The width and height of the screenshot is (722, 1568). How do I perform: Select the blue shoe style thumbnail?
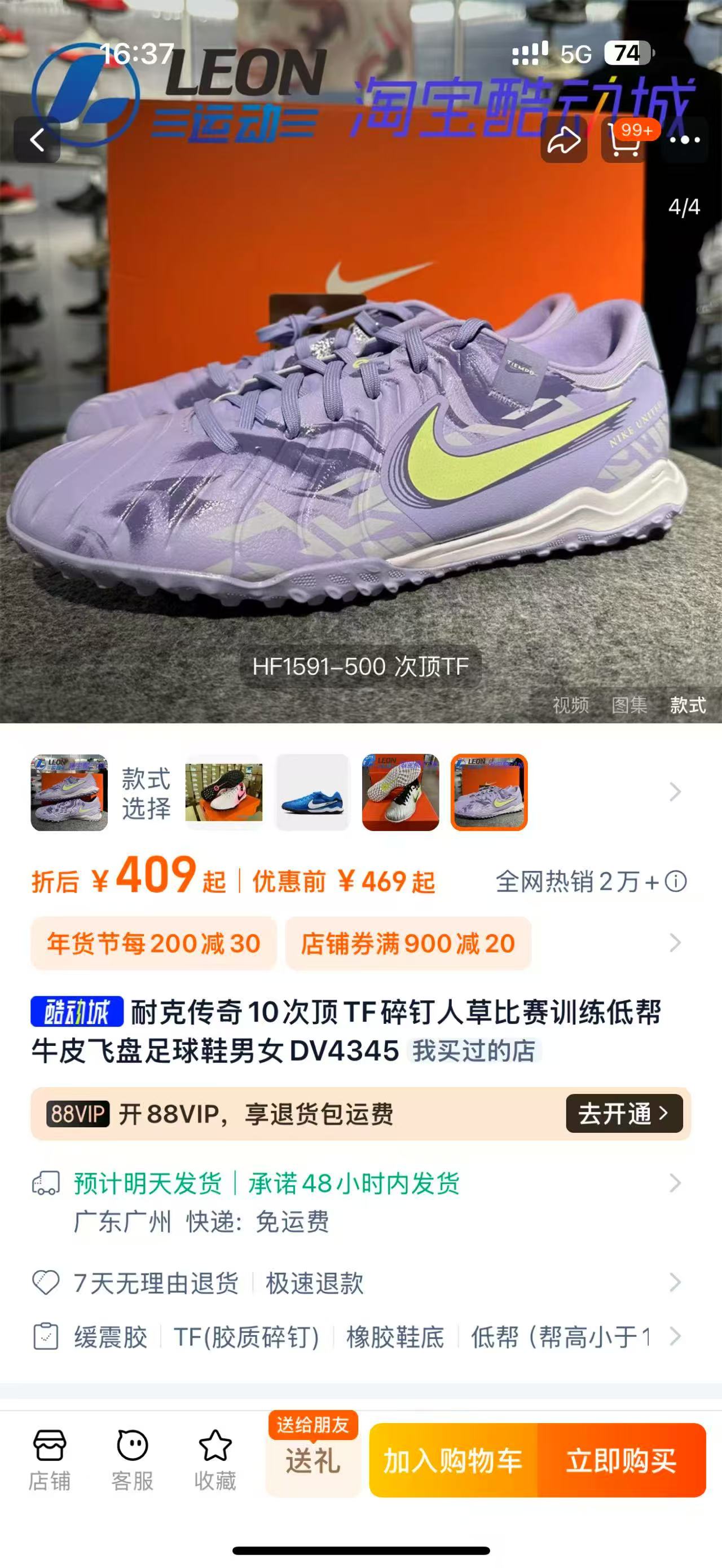[x=312, y=792]
